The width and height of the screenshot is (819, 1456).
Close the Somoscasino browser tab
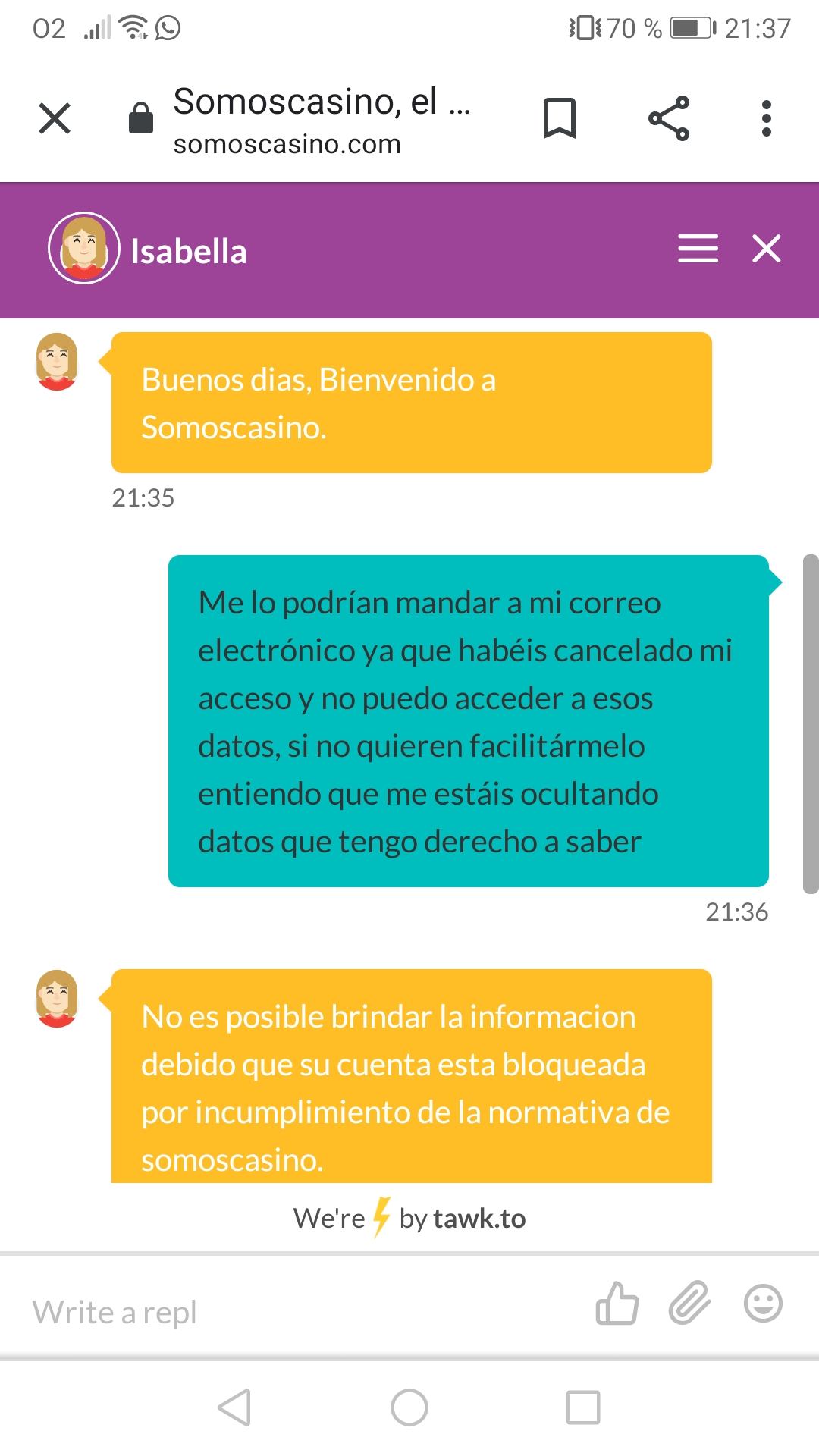[x=55, y=118]
